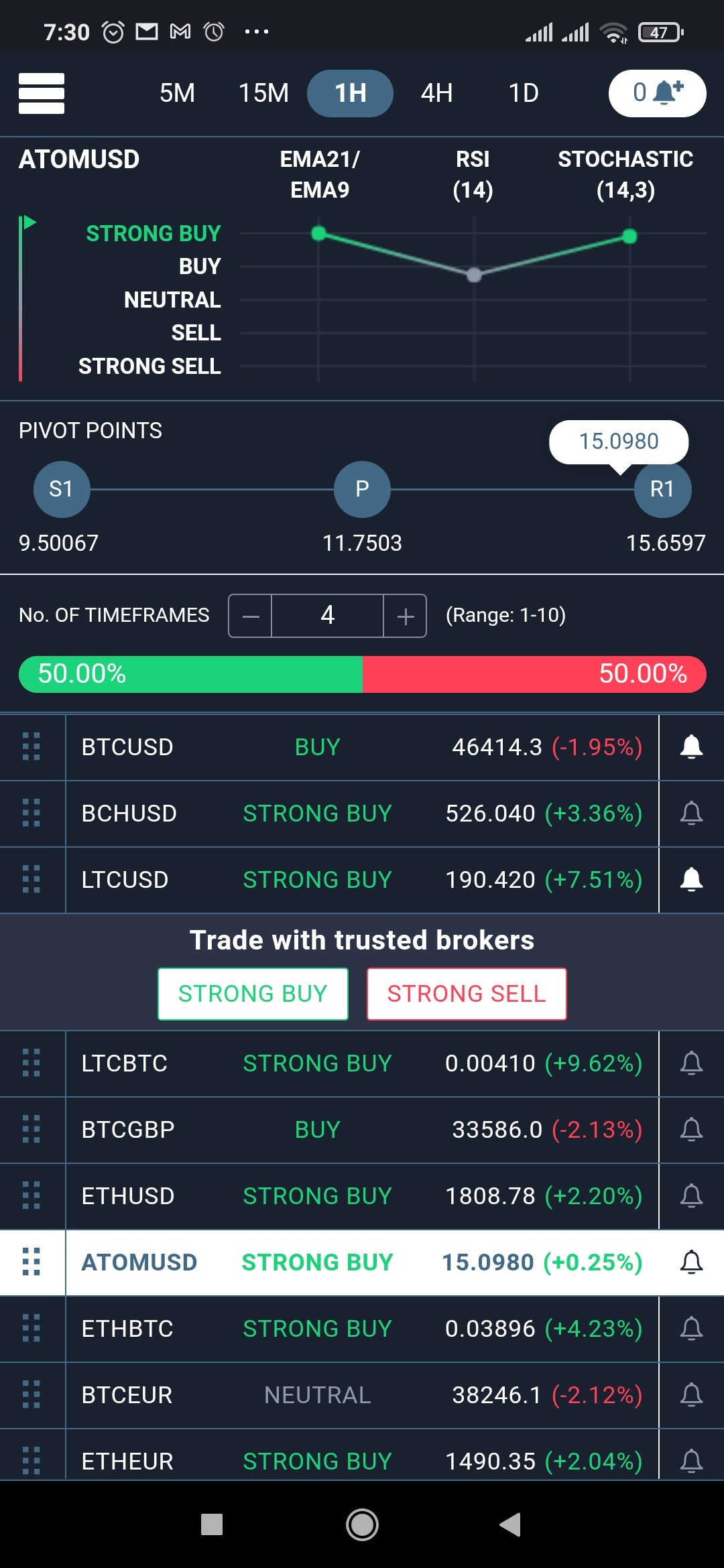Viewport: 724px width, 1568px height.
Task: Tap the STRONG BUY broker button
Action: click(x=253, y=994)
